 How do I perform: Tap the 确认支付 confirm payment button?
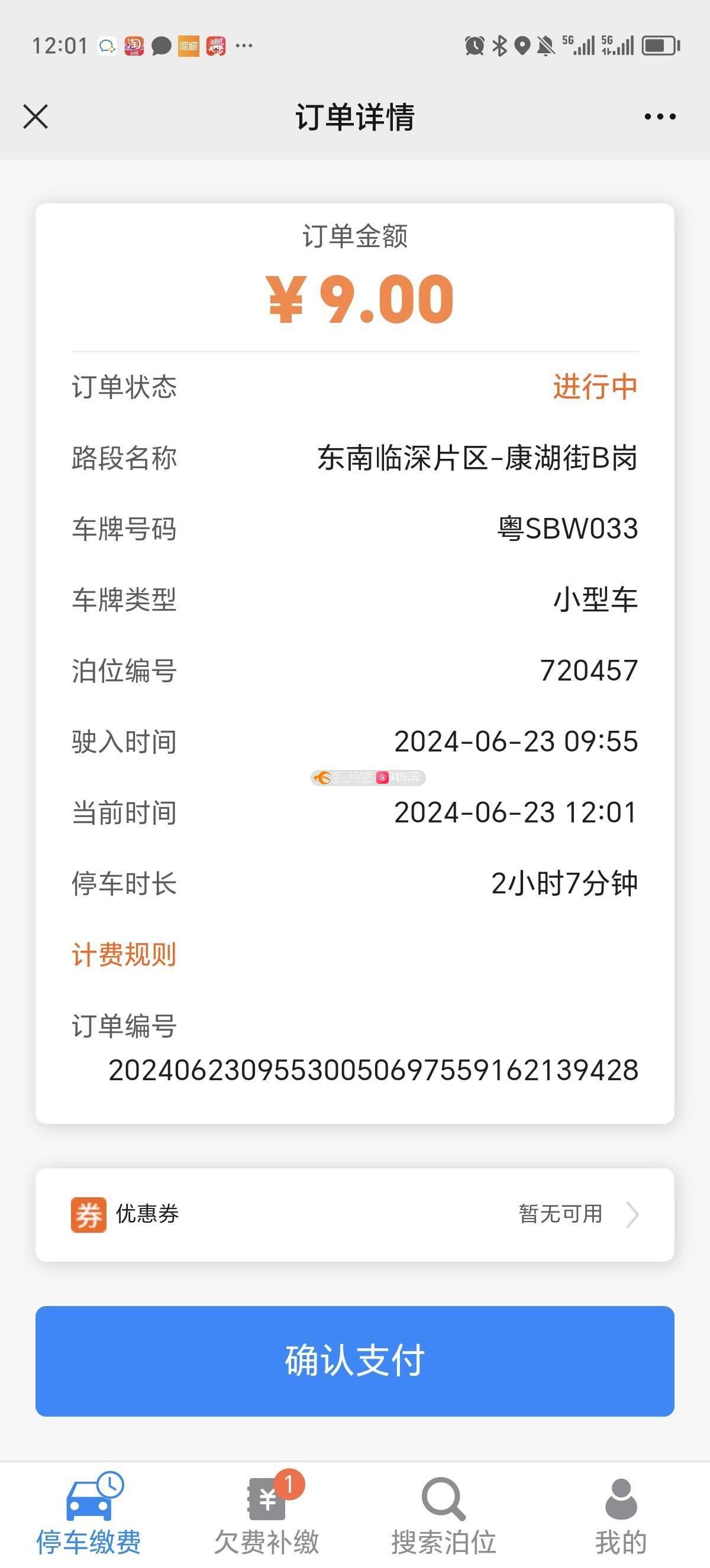[355, 1361]
